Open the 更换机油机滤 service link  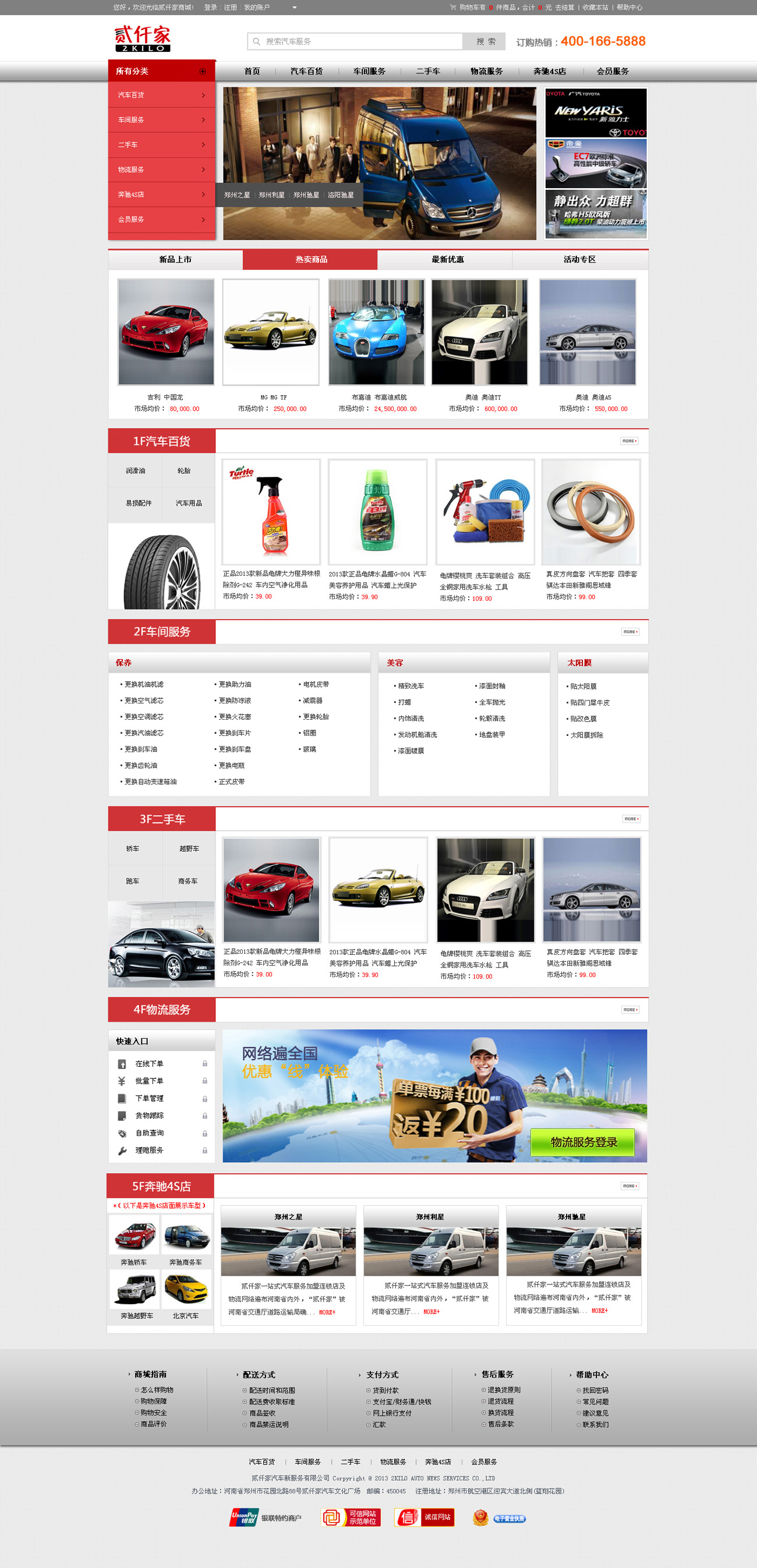tap(144, 684)
